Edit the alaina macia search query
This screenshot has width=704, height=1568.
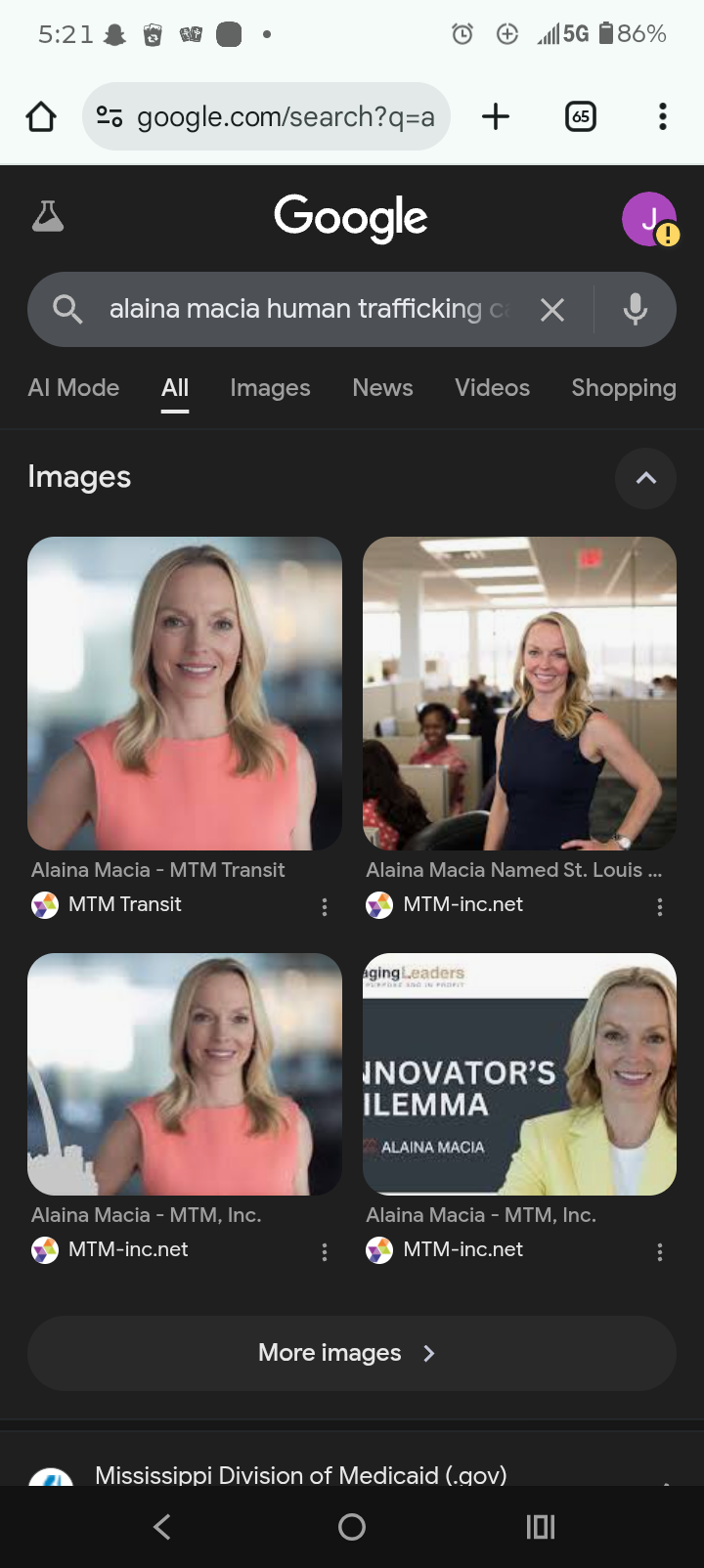pos(303,310)
